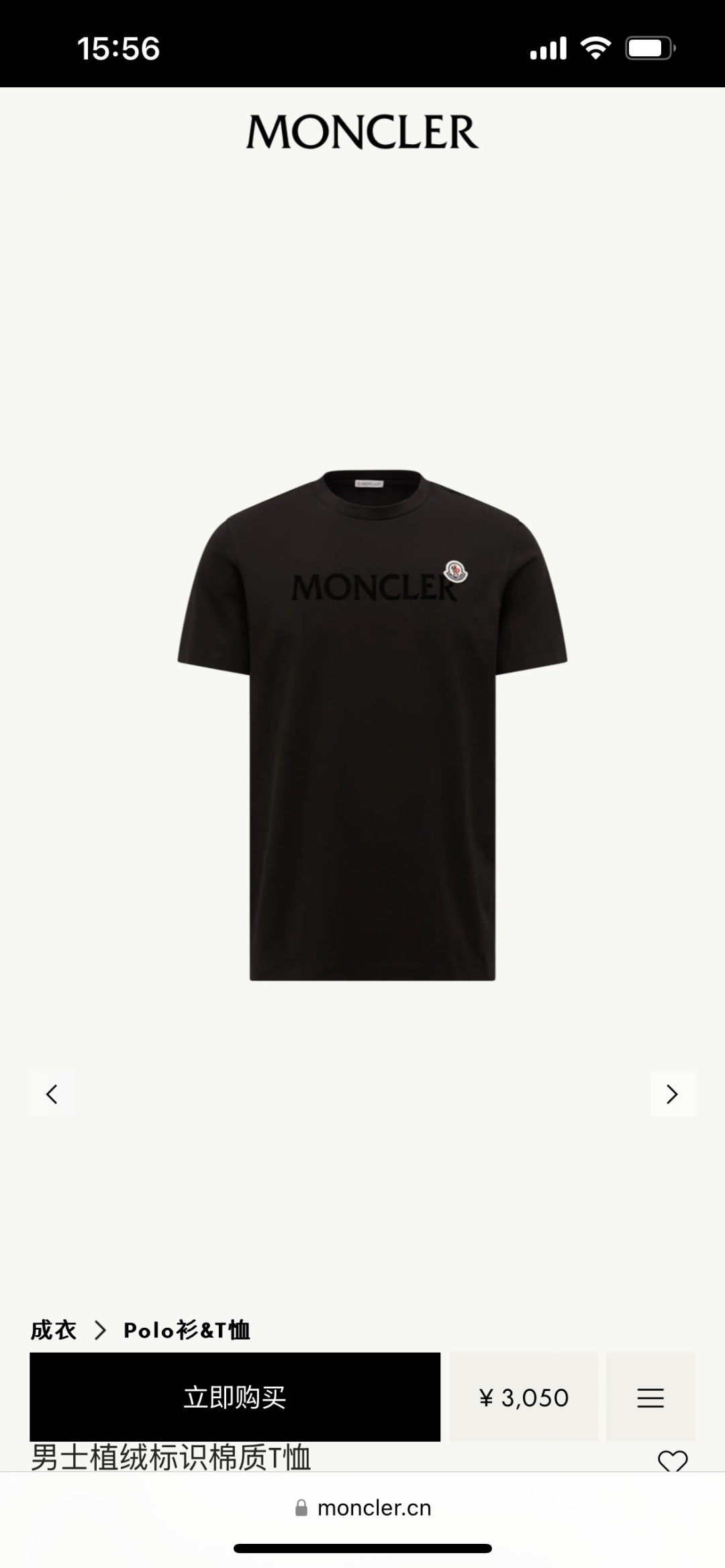Open the 成衣 breadcrumb category
The width and height of the screenshot is (725, 1568).
tap(54, 1330)
